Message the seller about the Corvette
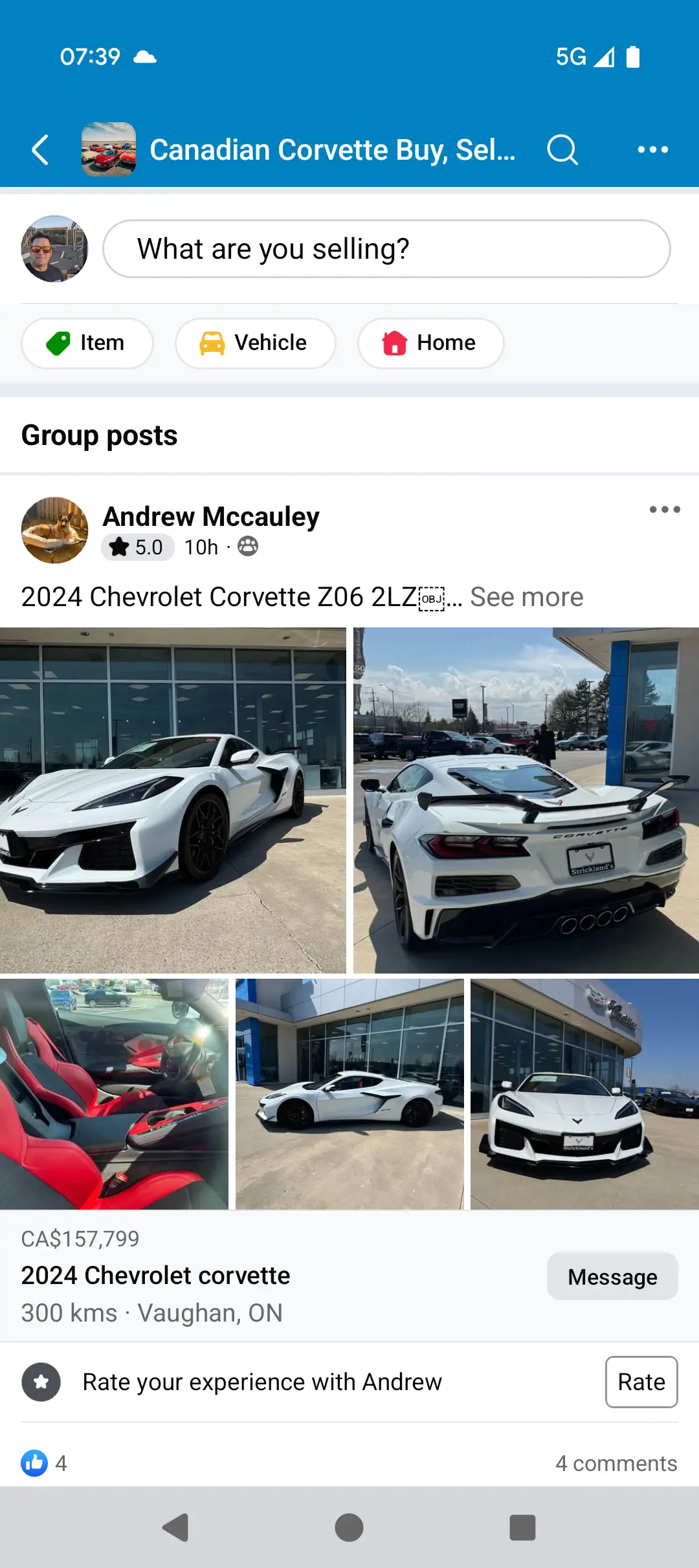The image size is (699, 1568). tap(612, 1277)
